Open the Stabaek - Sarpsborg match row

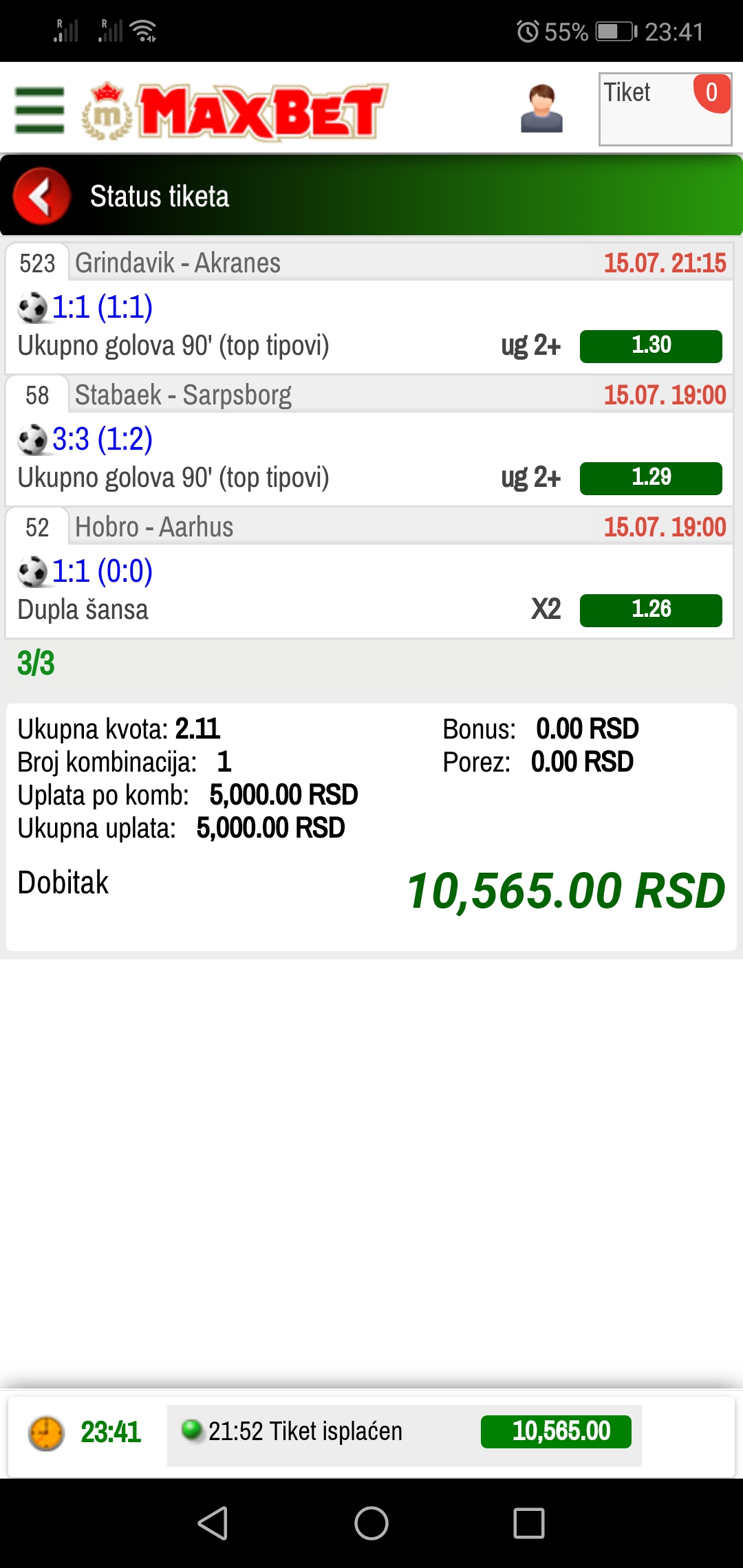click(370, 440)
